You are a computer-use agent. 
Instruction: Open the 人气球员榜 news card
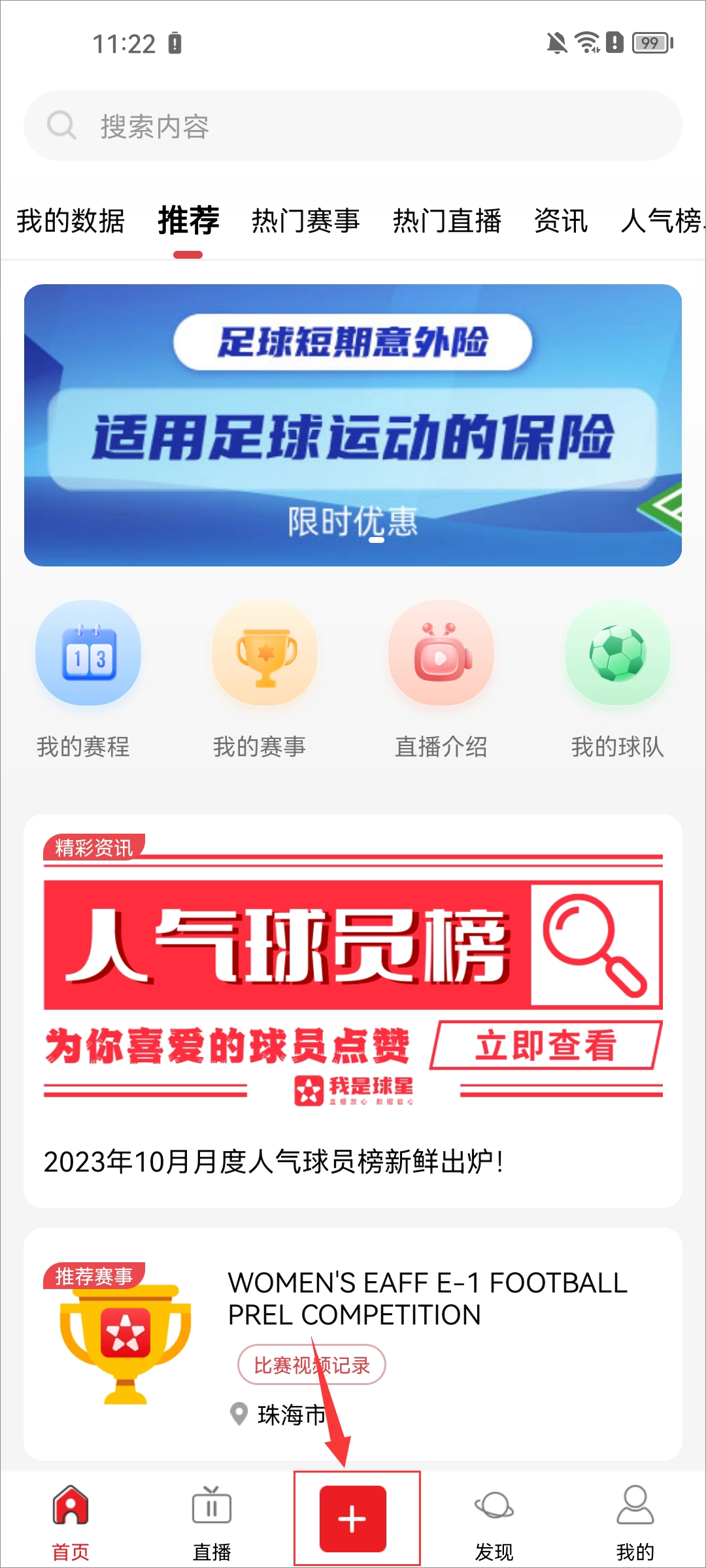click(x=353, y=1009)
